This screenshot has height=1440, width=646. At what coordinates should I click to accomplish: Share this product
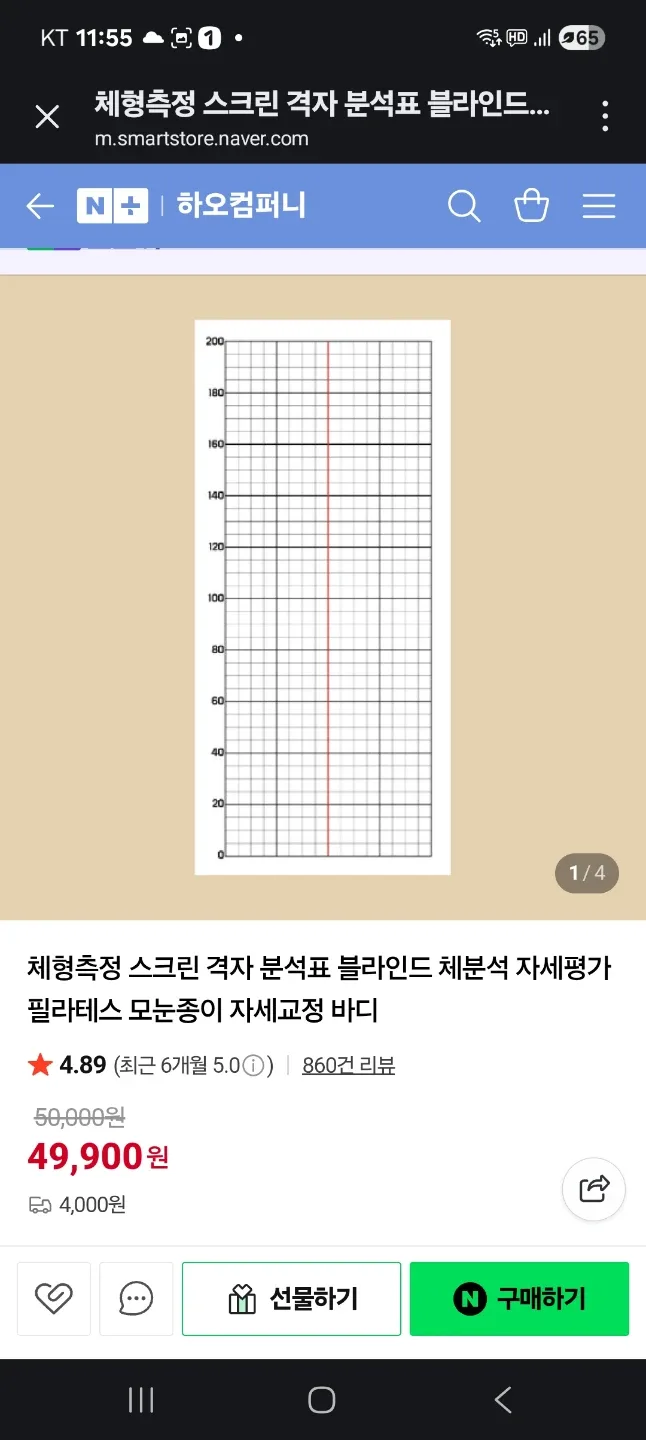pyautogui.click(x=594, y=1189)
